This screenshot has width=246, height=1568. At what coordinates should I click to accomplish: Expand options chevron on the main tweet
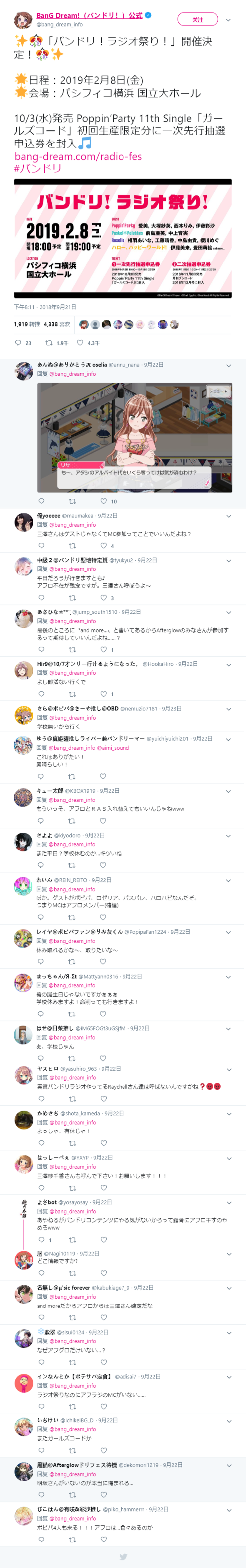click(x=228, y=20)
